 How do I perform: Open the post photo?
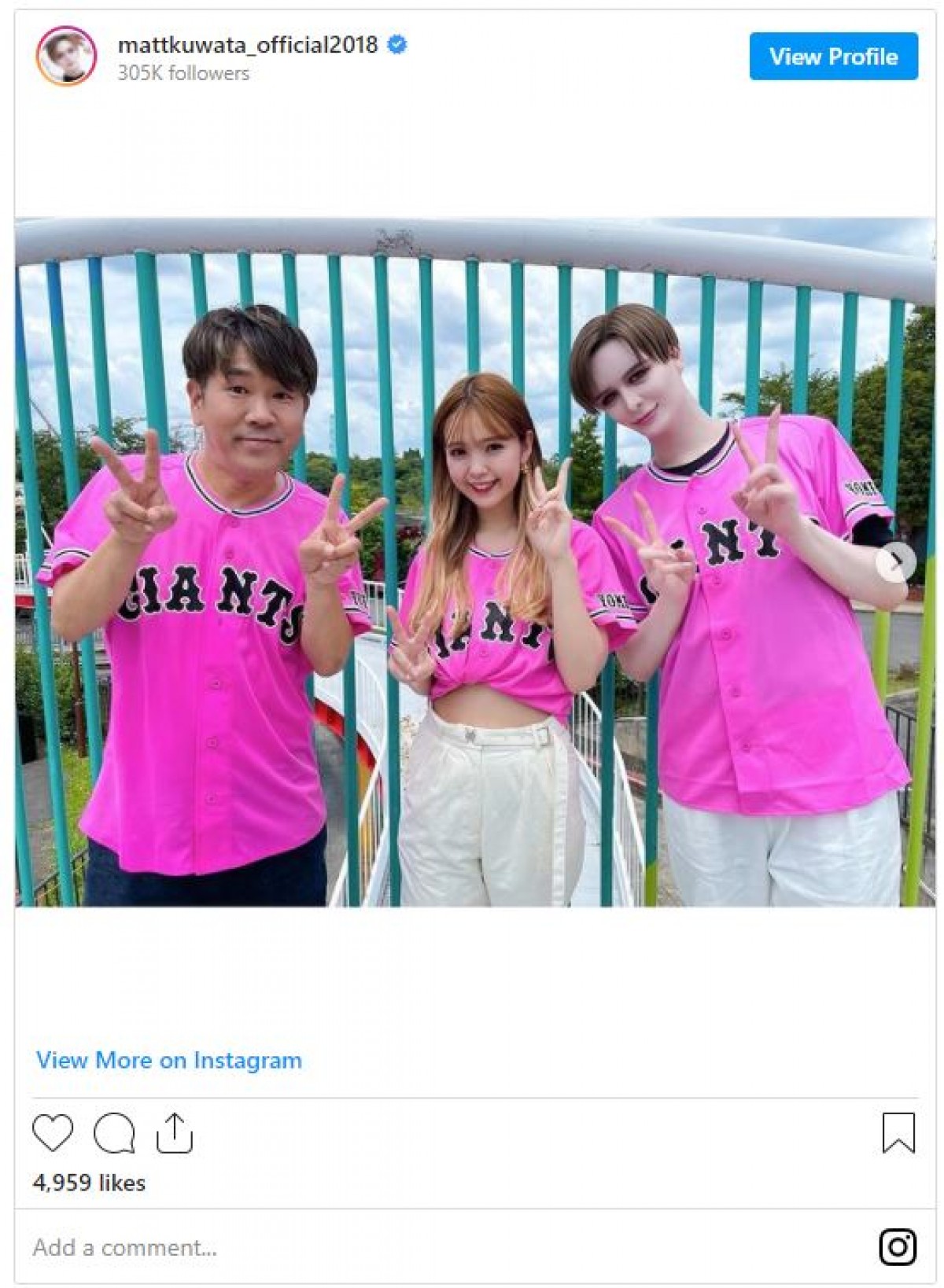[x=472, y=561]
